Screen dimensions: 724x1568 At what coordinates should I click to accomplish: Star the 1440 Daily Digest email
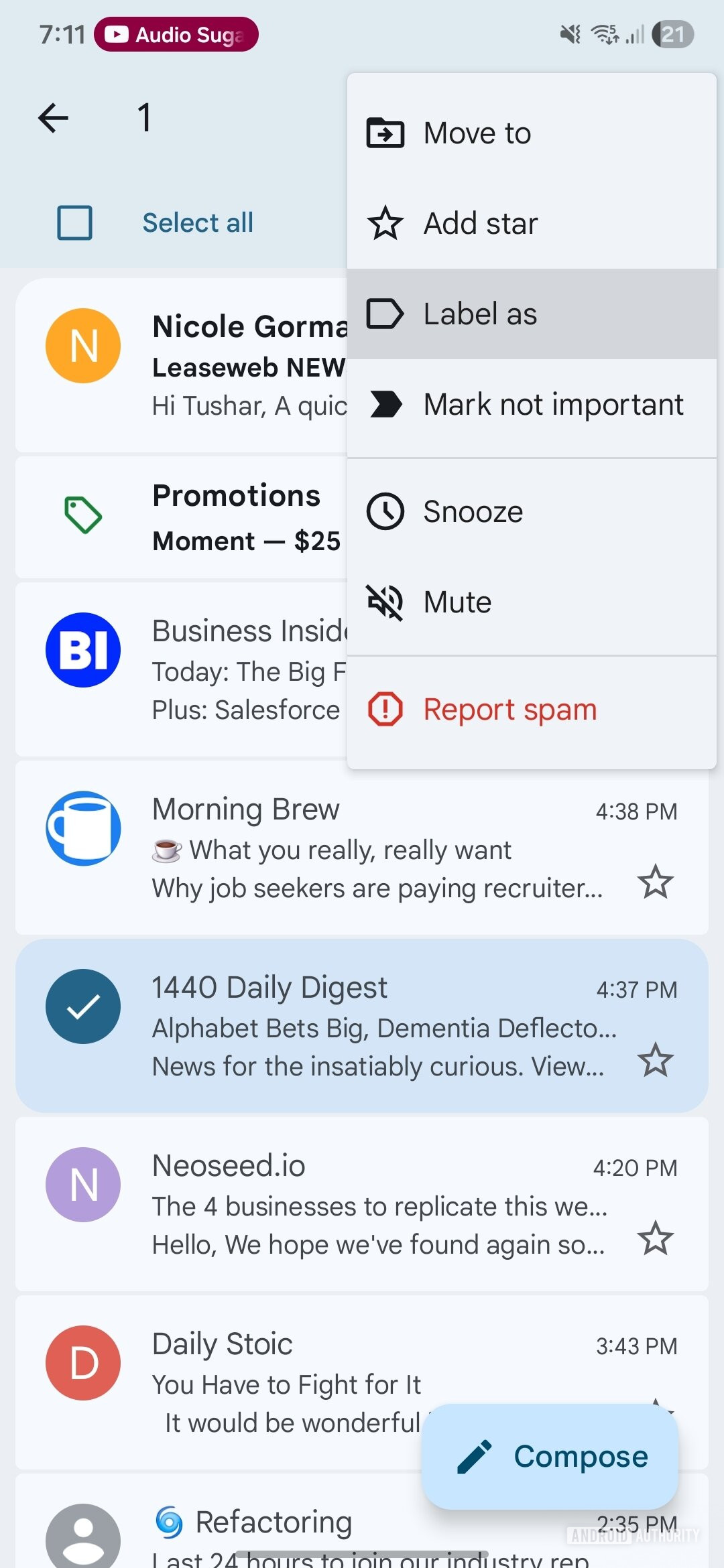coord(655,1060)
